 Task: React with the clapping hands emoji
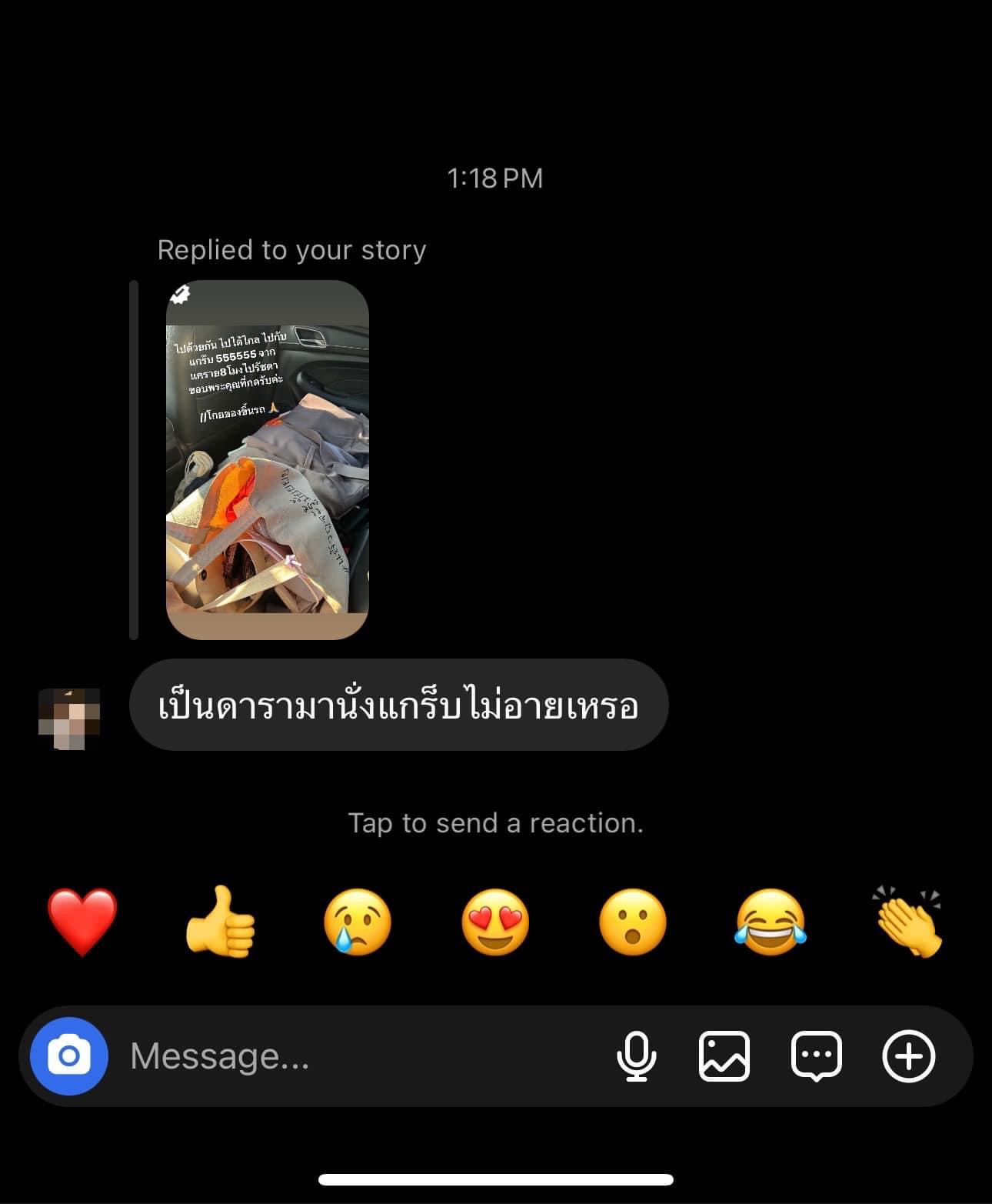coord(908,922)
